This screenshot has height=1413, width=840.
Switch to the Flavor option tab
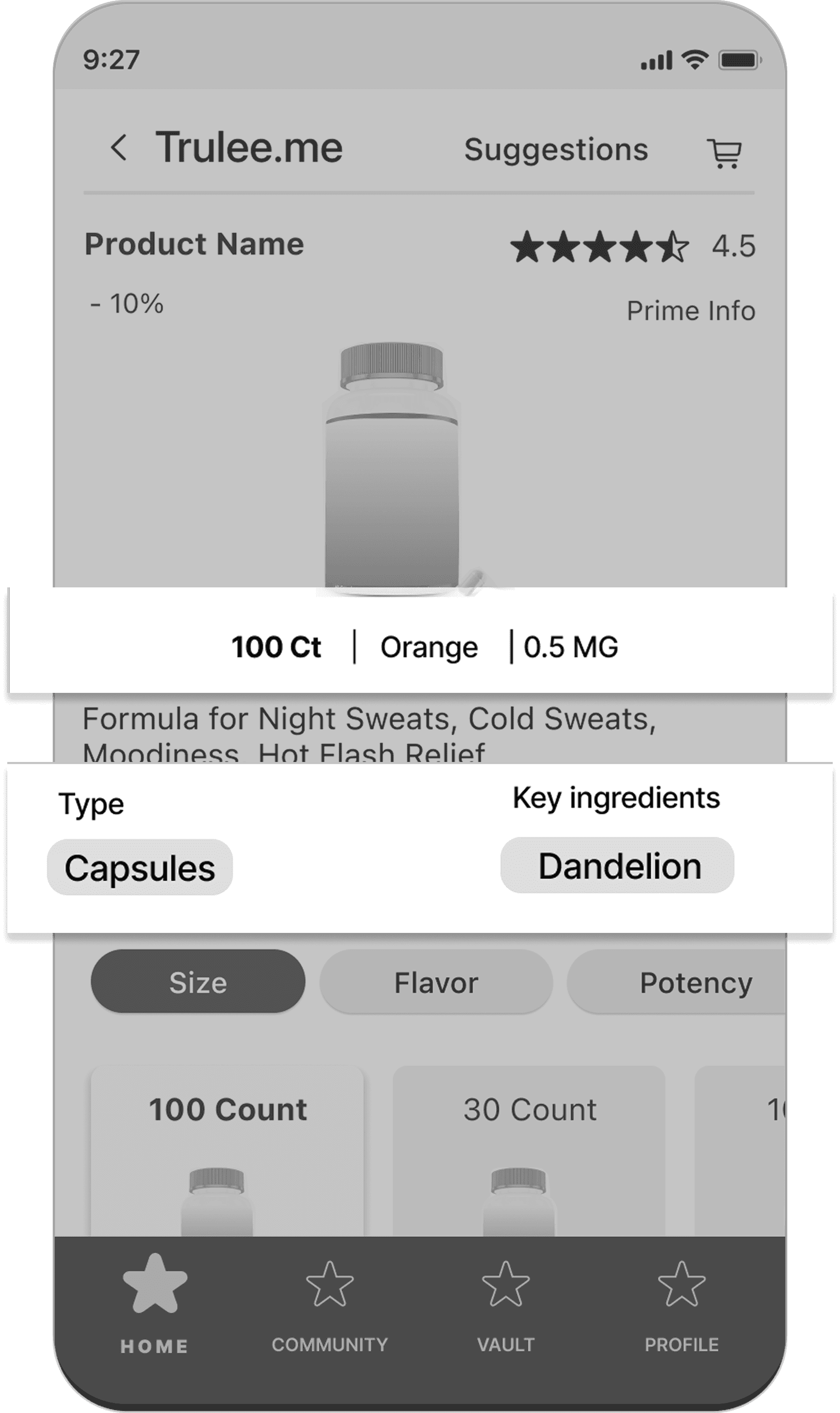(x=436, y=982)
